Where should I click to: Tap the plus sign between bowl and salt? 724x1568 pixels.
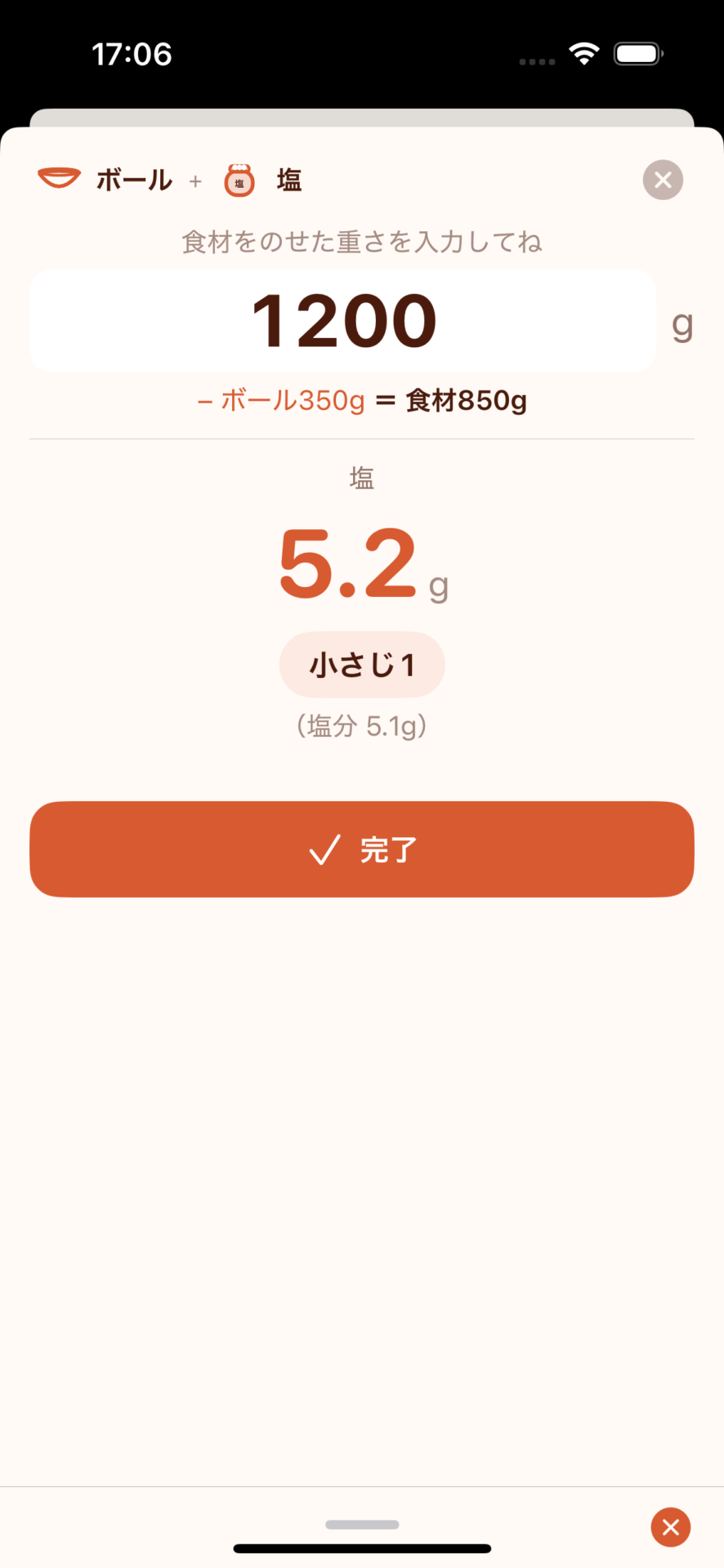pos(195,182)
